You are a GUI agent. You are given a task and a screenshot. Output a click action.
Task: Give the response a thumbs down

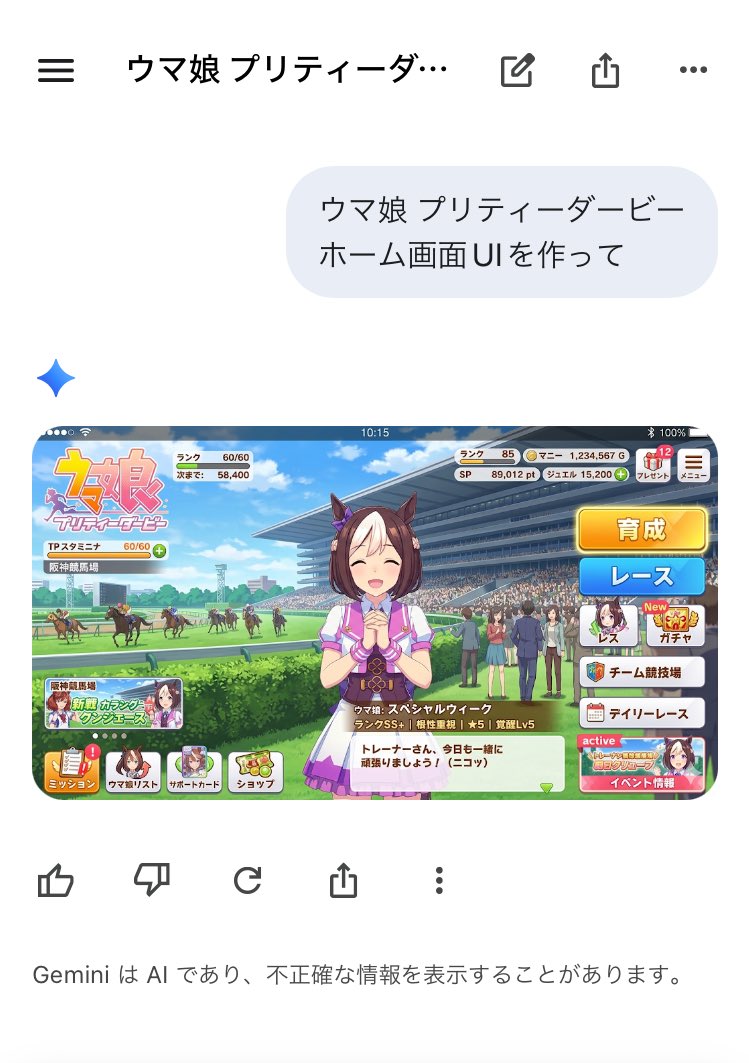click(152, 881)
